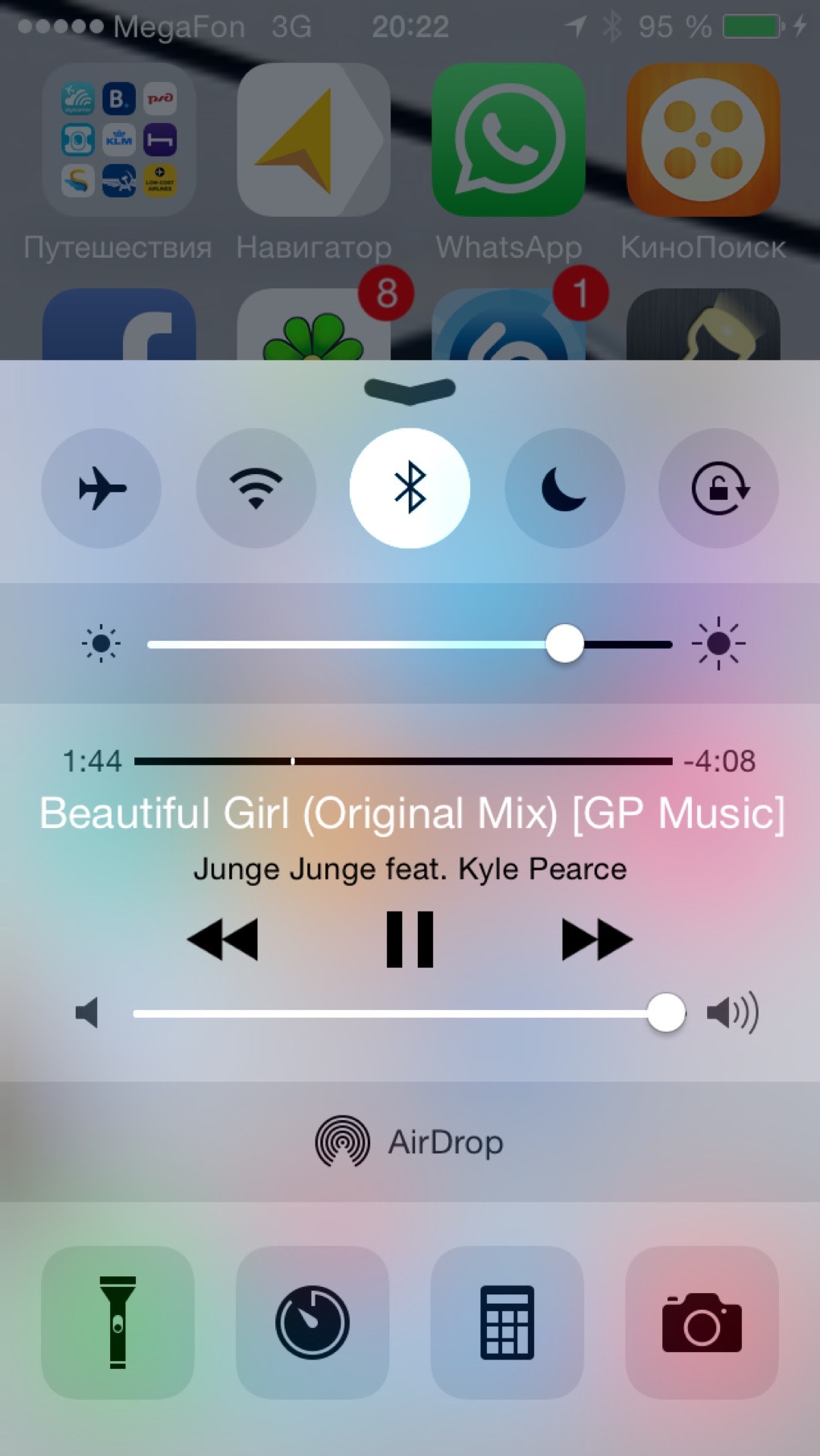Toggle portrait orientation lock
Screen dimensions: 820x1456
click(718, 488)
